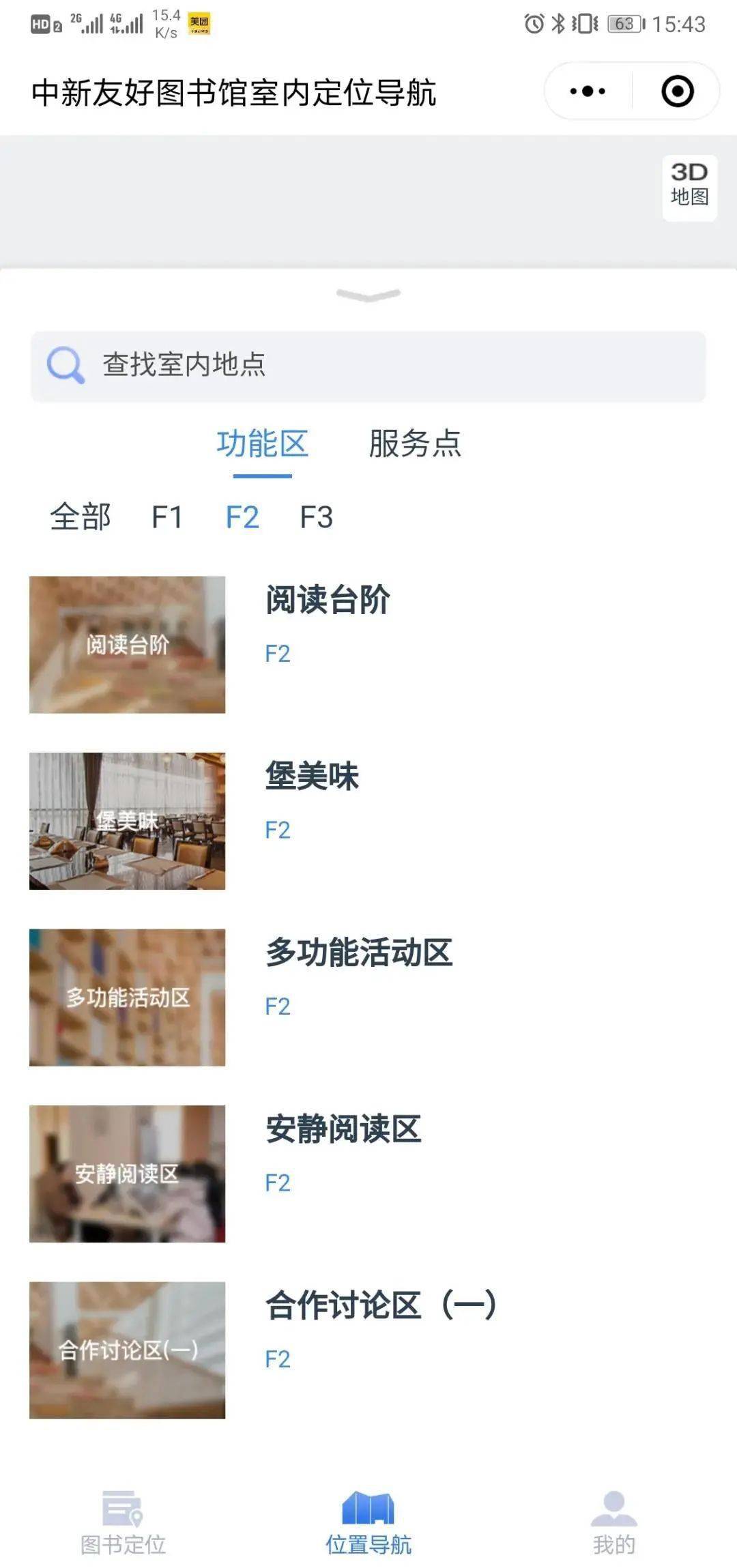This screenshot has height=1568, width=737.
Task: Tap the 安静阅读区 thumbnail image
Action: click(x=127, y=1174)
